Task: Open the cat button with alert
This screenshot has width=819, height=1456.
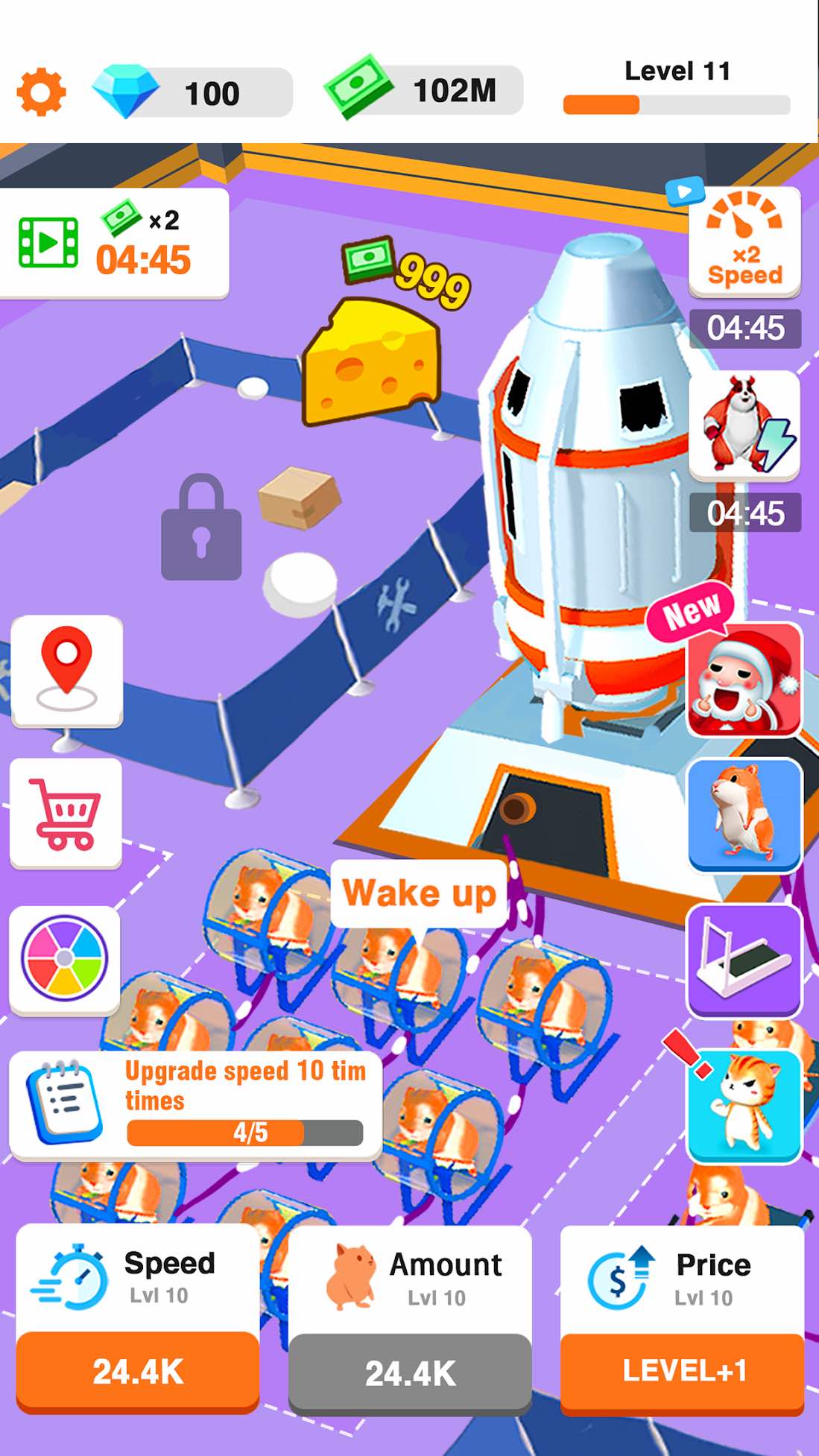Action: 744,1105
